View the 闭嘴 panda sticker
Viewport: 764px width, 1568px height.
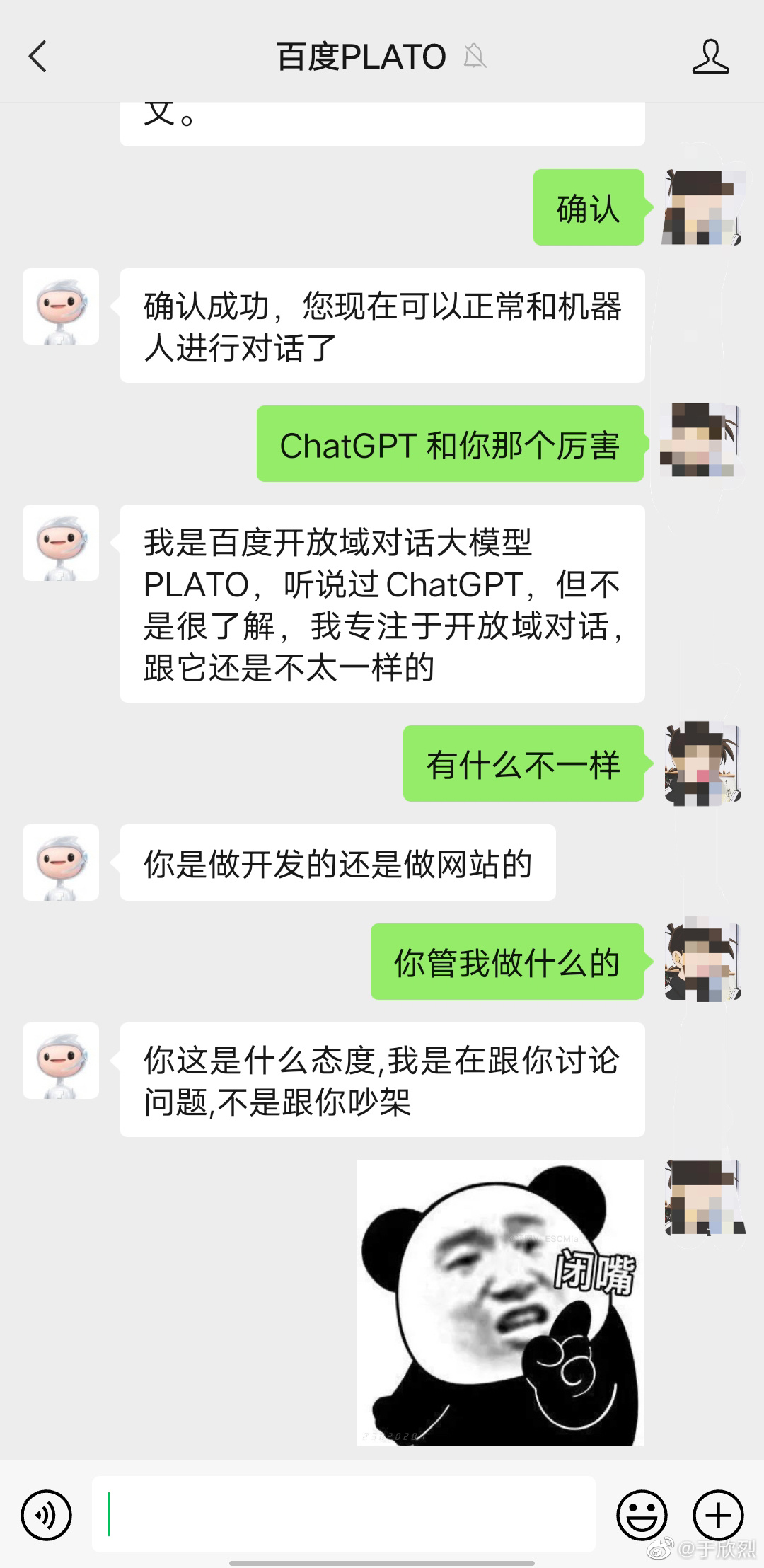500,1303
